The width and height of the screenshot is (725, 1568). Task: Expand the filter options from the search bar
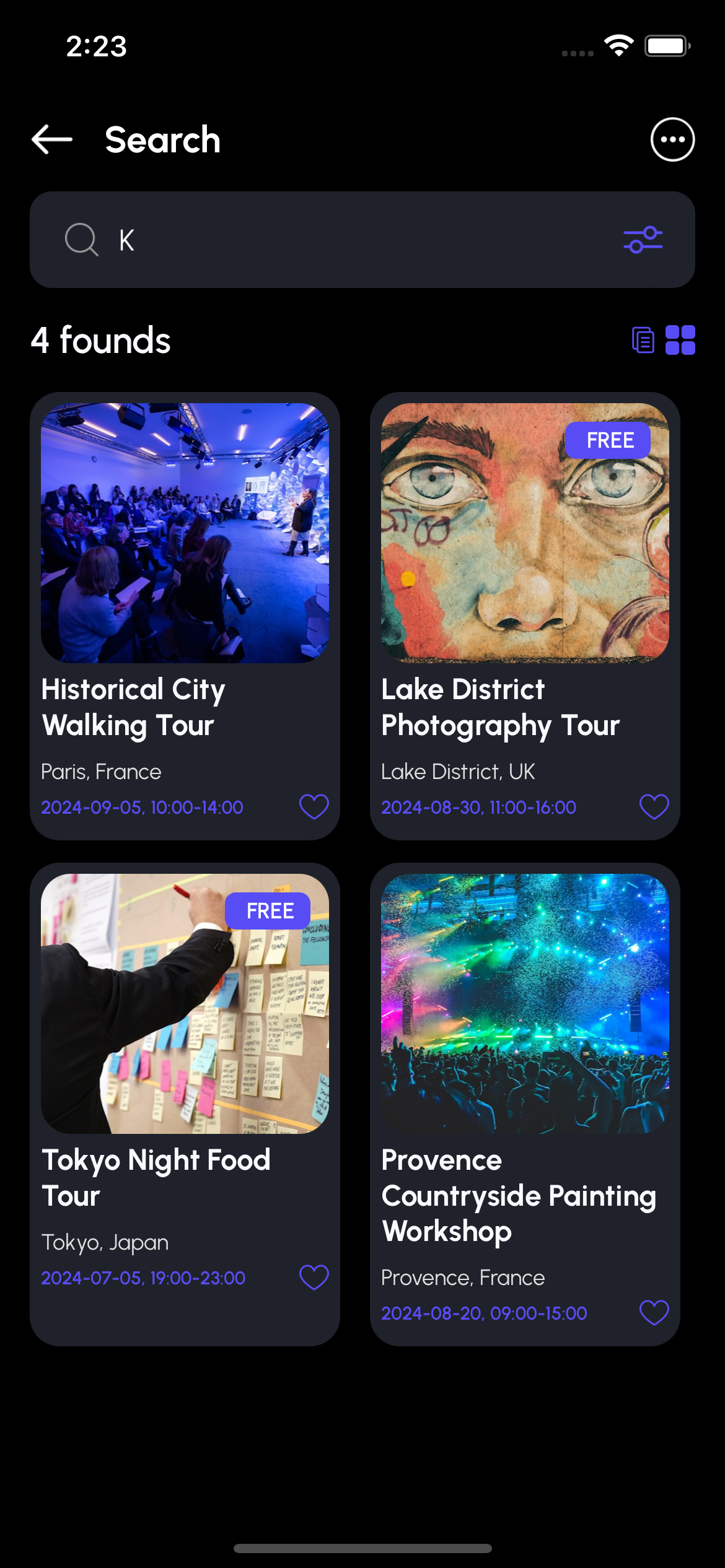(643, 240)
